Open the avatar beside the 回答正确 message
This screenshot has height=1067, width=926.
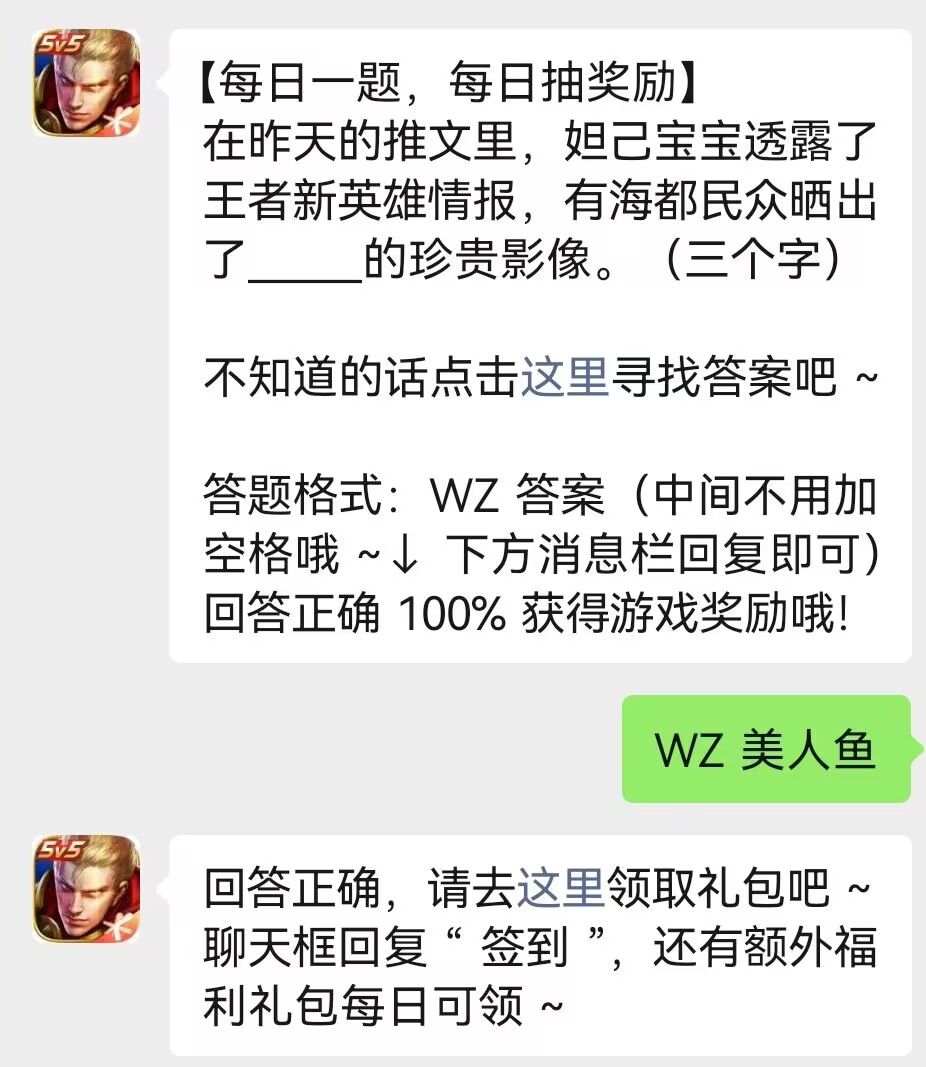86,889
